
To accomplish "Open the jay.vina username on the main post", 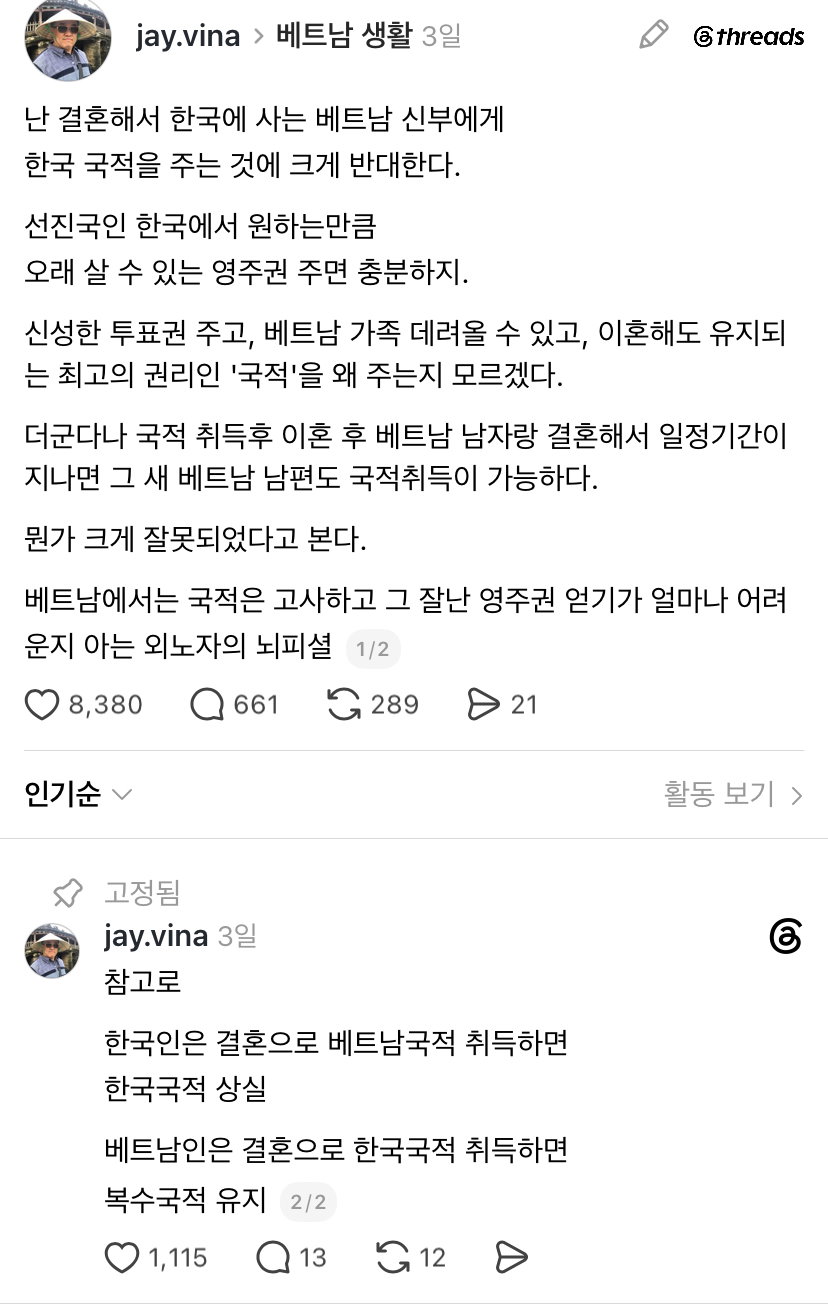I will (x=188, y=37).
